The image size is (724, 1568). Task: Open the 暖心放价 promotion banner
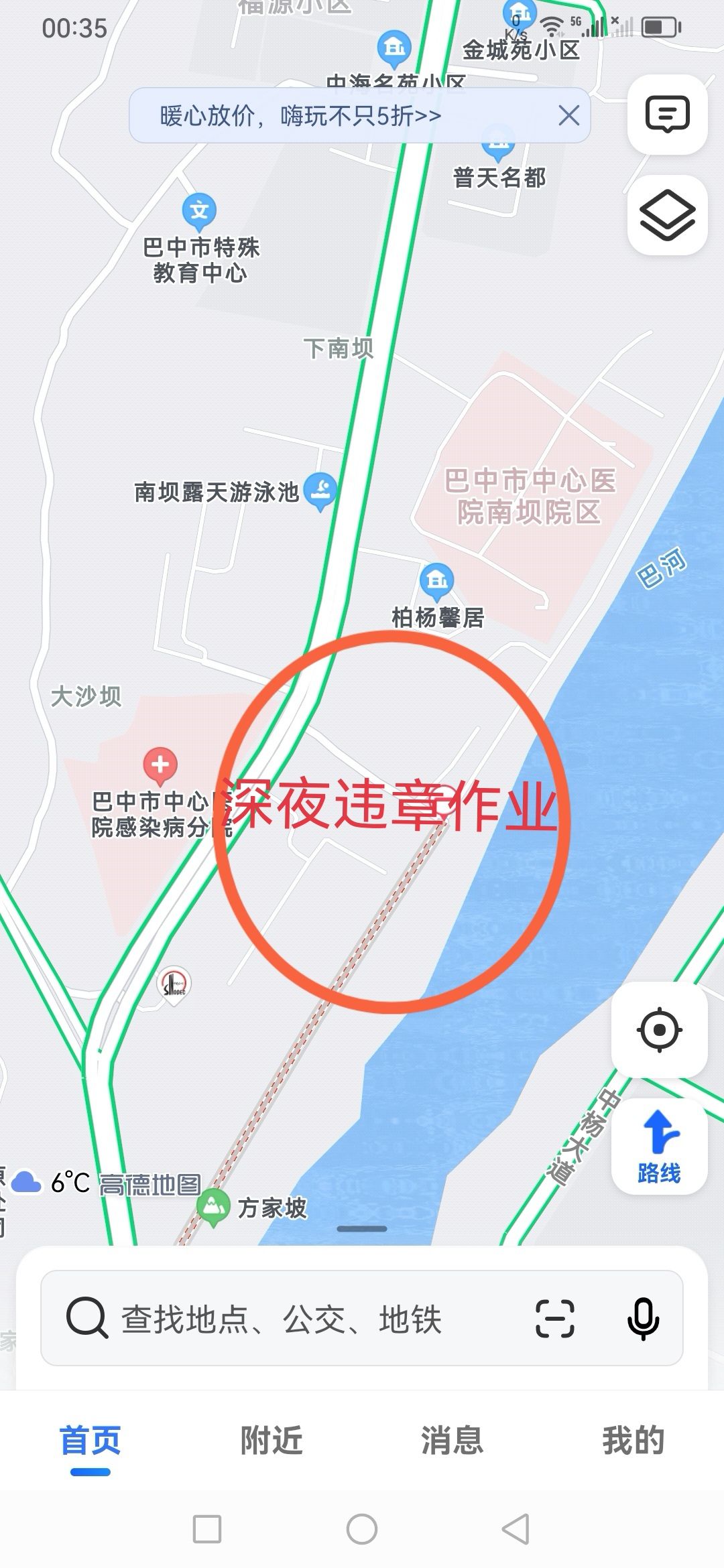300,116
